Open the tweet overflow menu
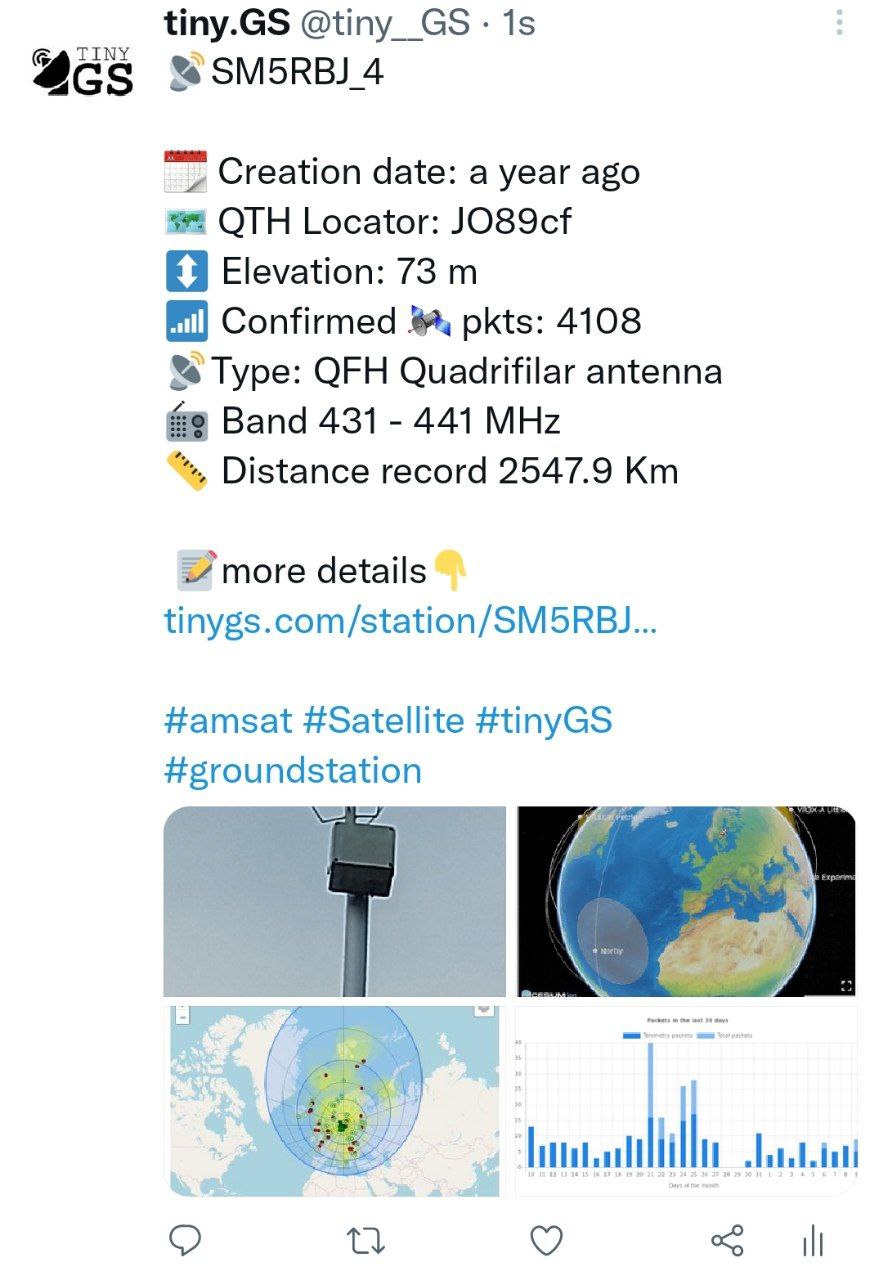 (841, 23)
